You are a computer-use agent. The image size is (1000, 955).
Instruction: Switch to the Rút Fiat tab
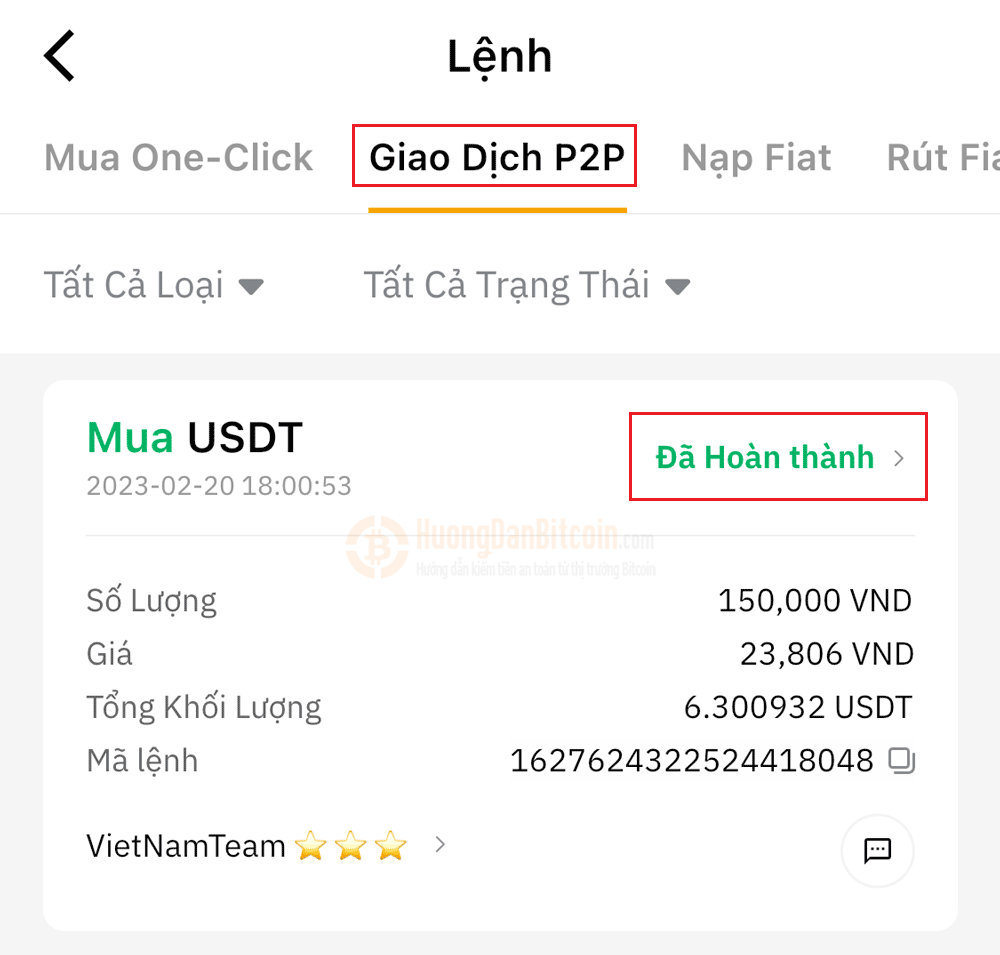(942, 158)
